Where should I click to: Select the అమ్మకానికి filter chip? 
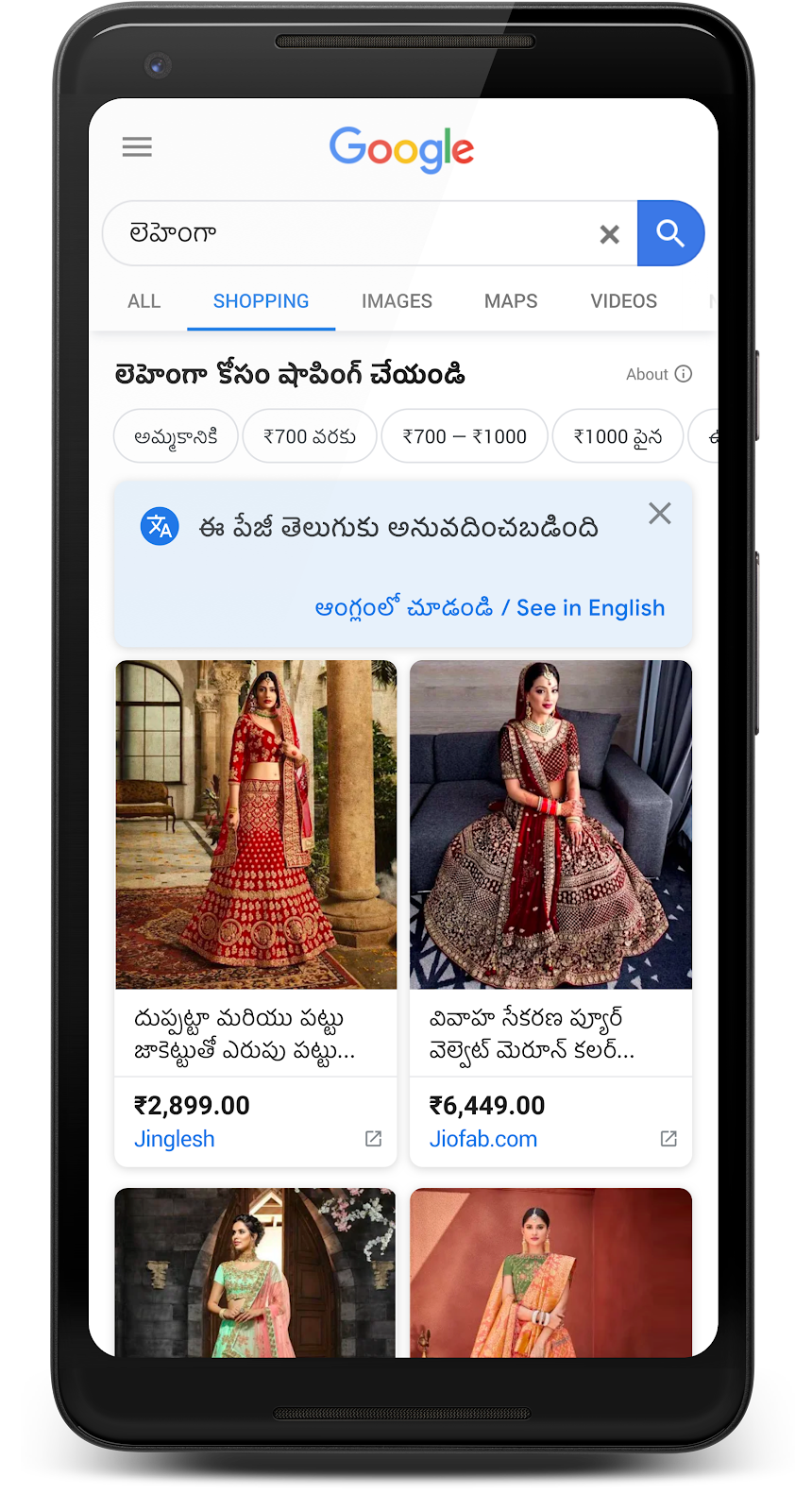click(x=176, y=436)
